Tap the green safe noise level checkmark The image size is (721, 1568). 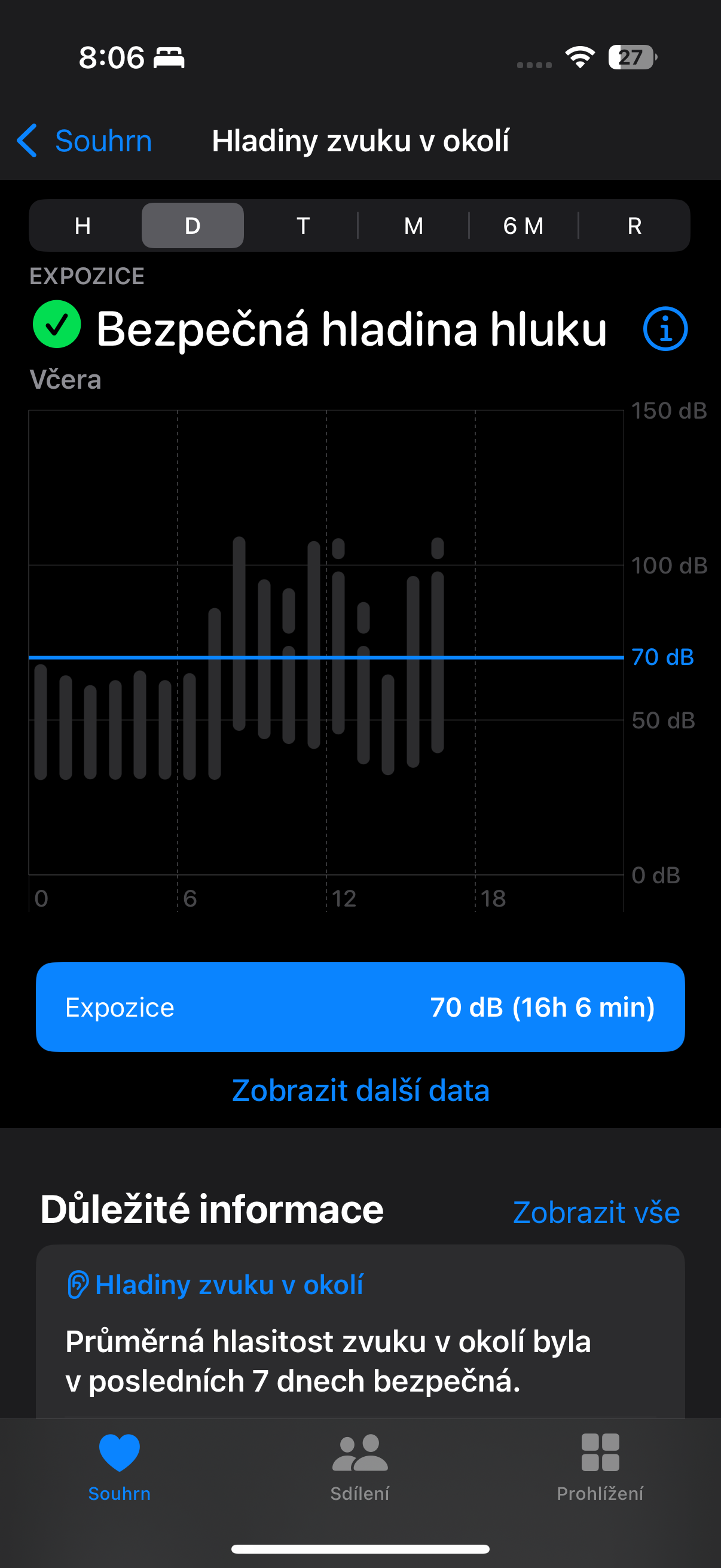click(x=57, y=328)
